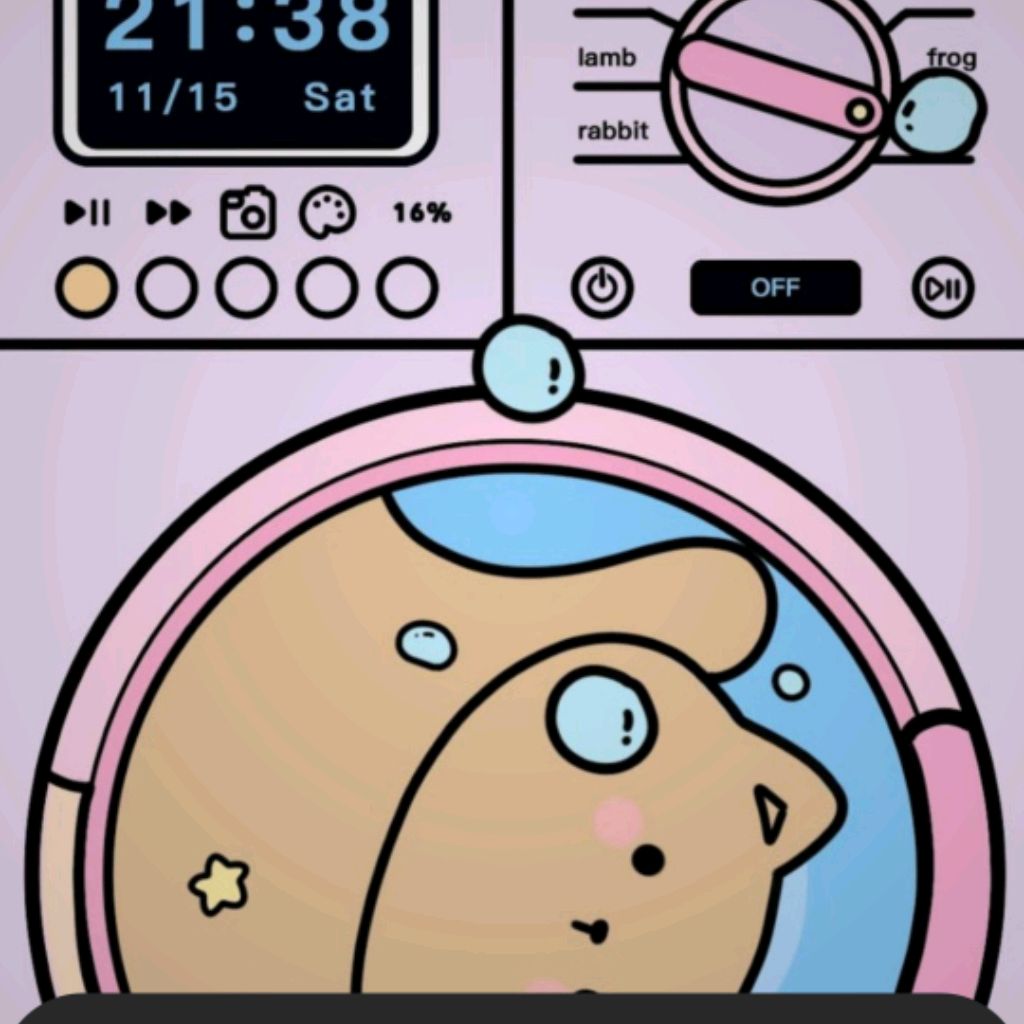Tap the circled play/pause button beside OFF

point(942,288)
